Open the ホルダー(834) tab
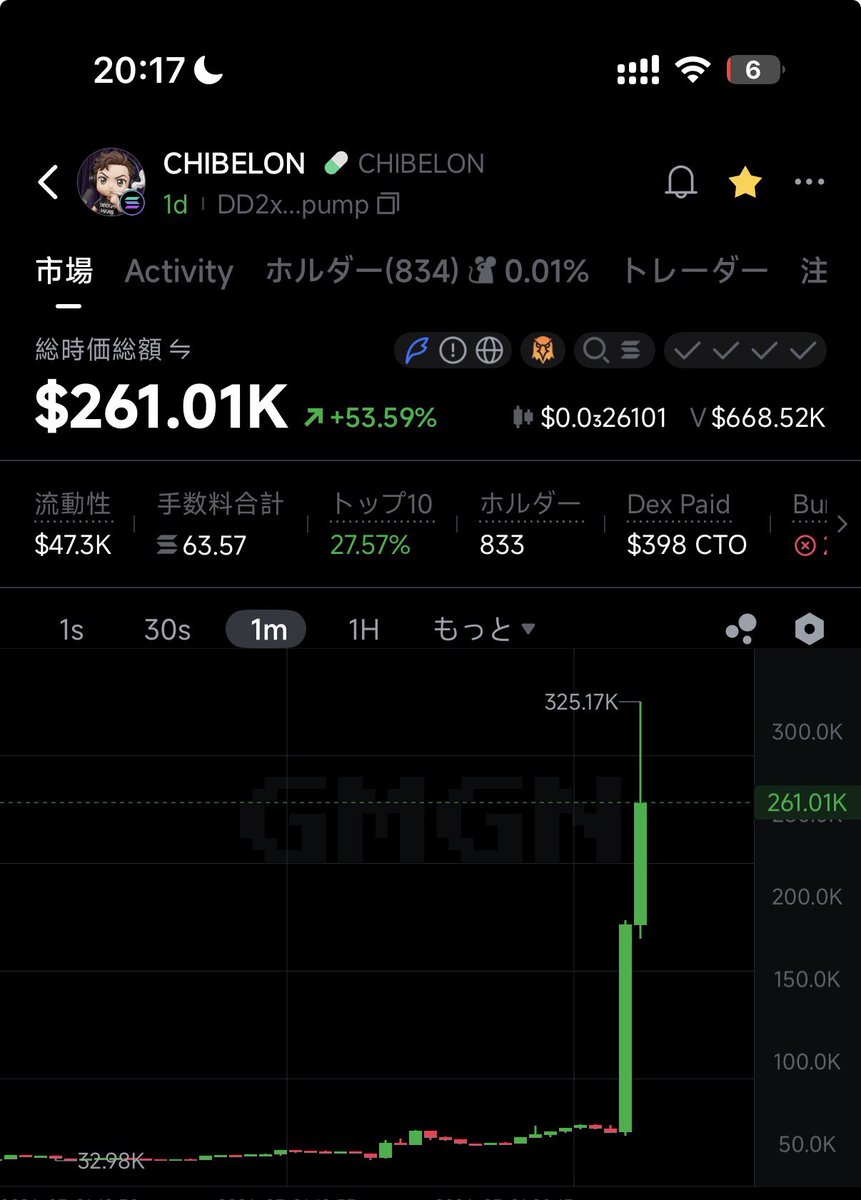 362,271
